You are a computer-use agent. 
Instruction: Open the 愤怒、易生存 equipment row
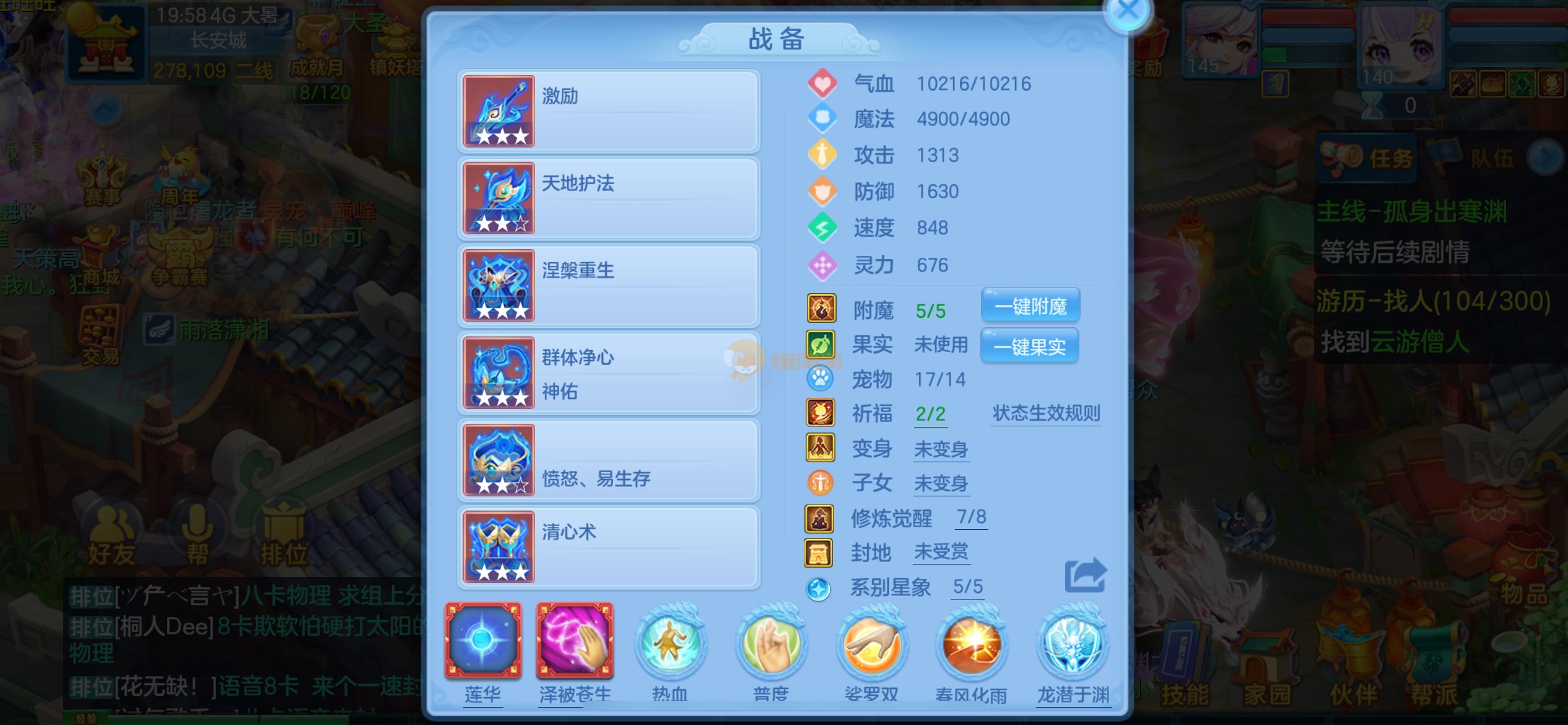[609, 460]
